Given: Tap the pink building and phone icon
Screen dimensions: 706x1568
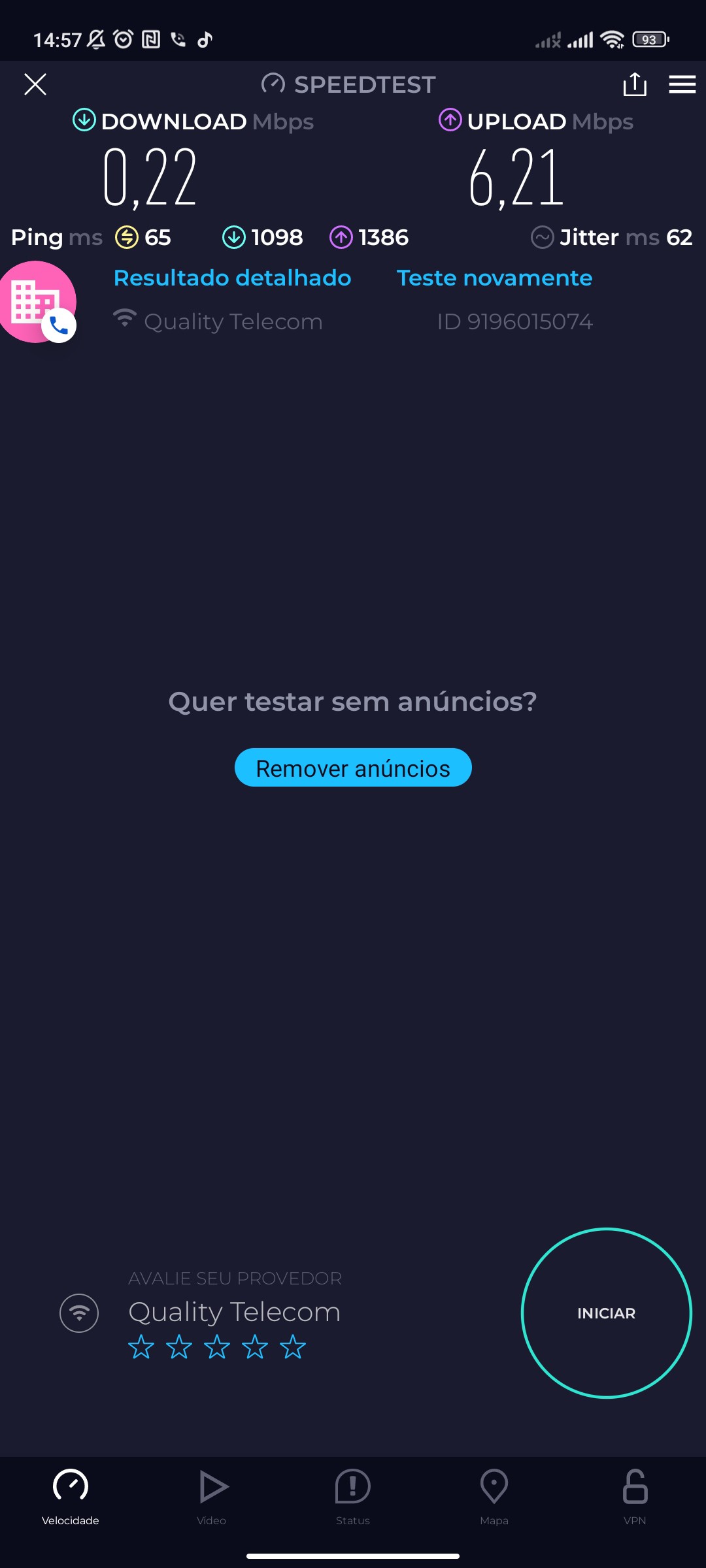Looking at the screenshot, I should (x=38, y=302).
